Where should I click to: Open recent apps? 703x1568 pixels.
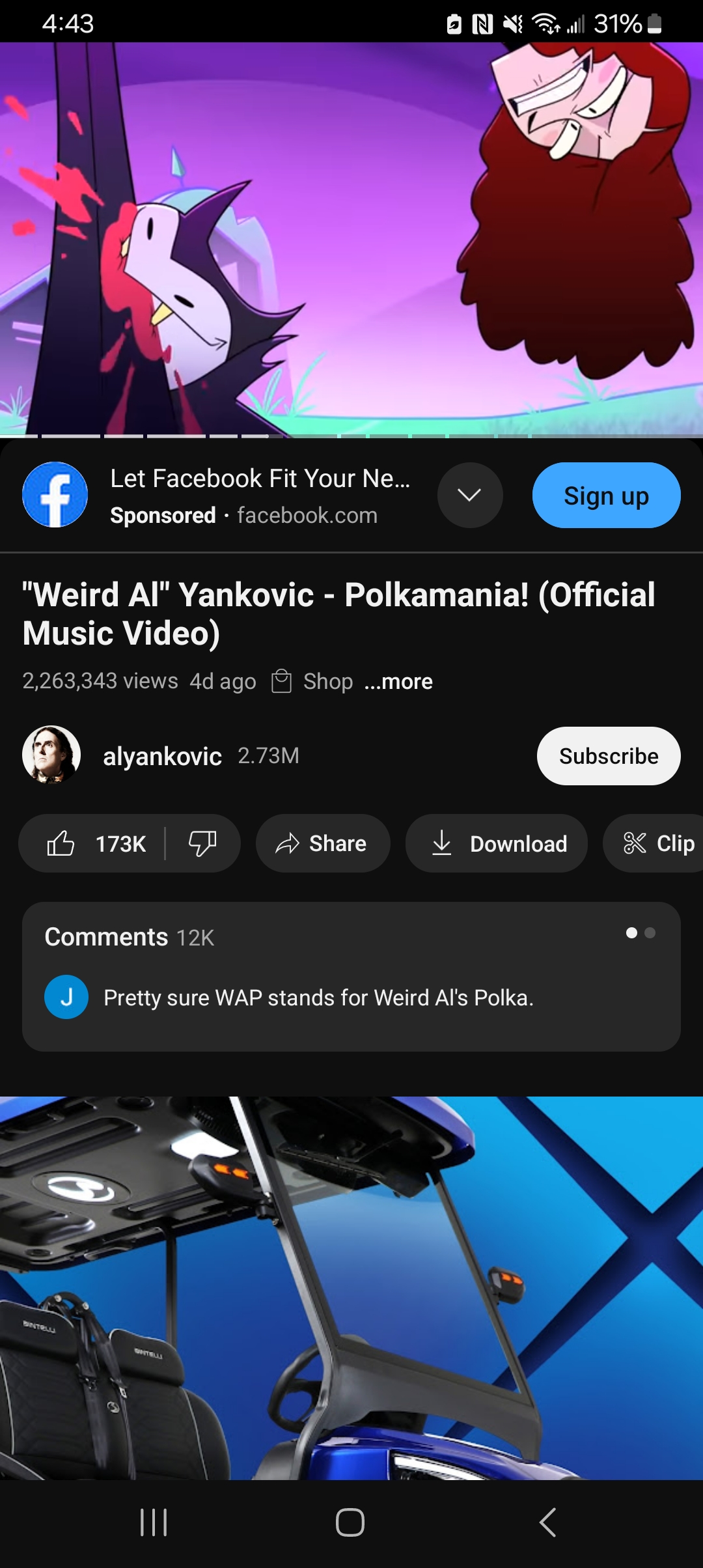tap(154, 1522)
